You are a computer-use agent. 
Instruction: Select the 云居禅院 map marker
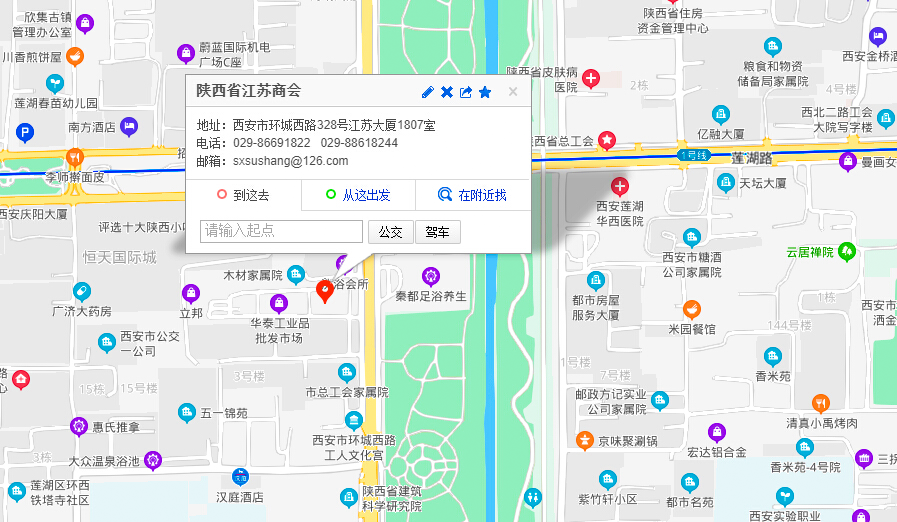847,252
